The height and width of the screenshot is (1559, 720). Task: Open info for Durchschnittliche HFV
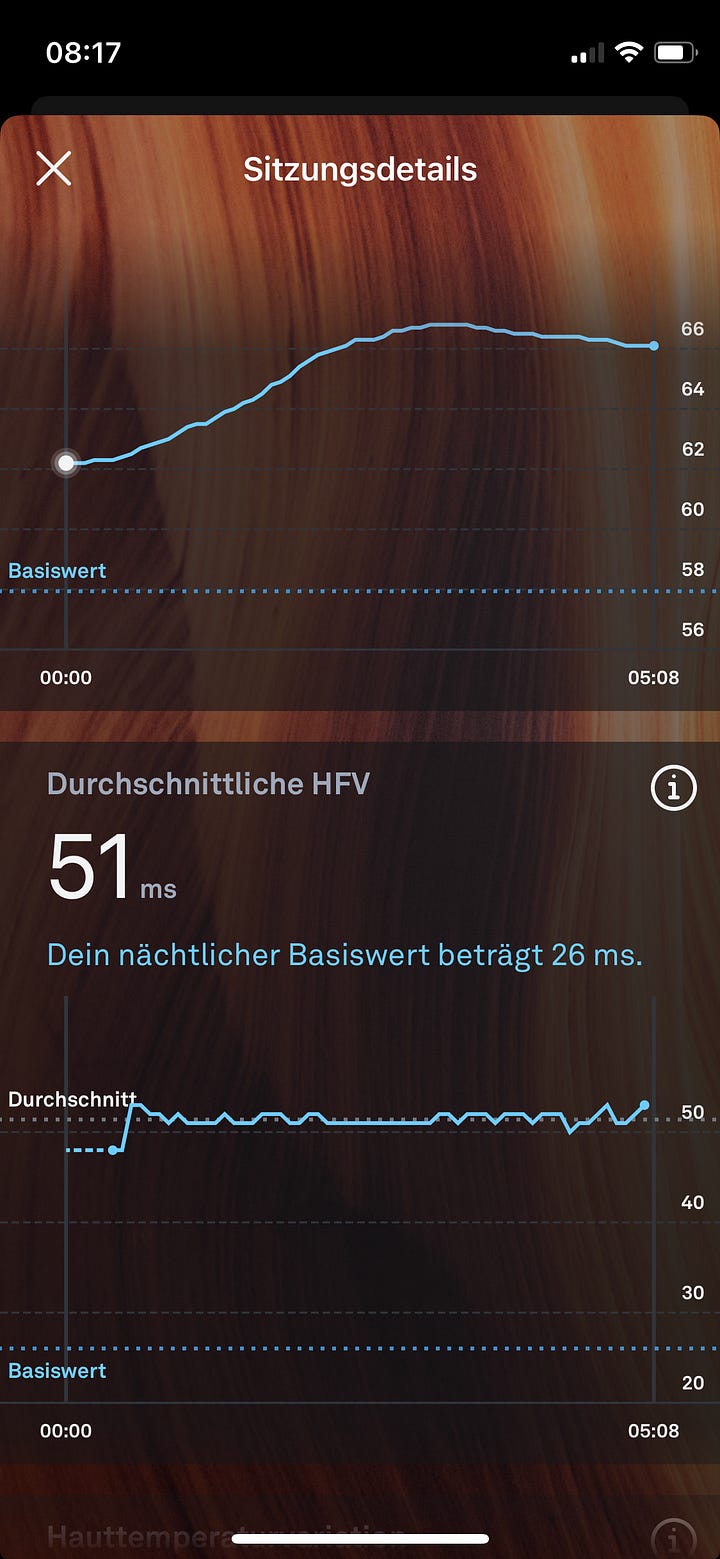(x=673, y=788)
